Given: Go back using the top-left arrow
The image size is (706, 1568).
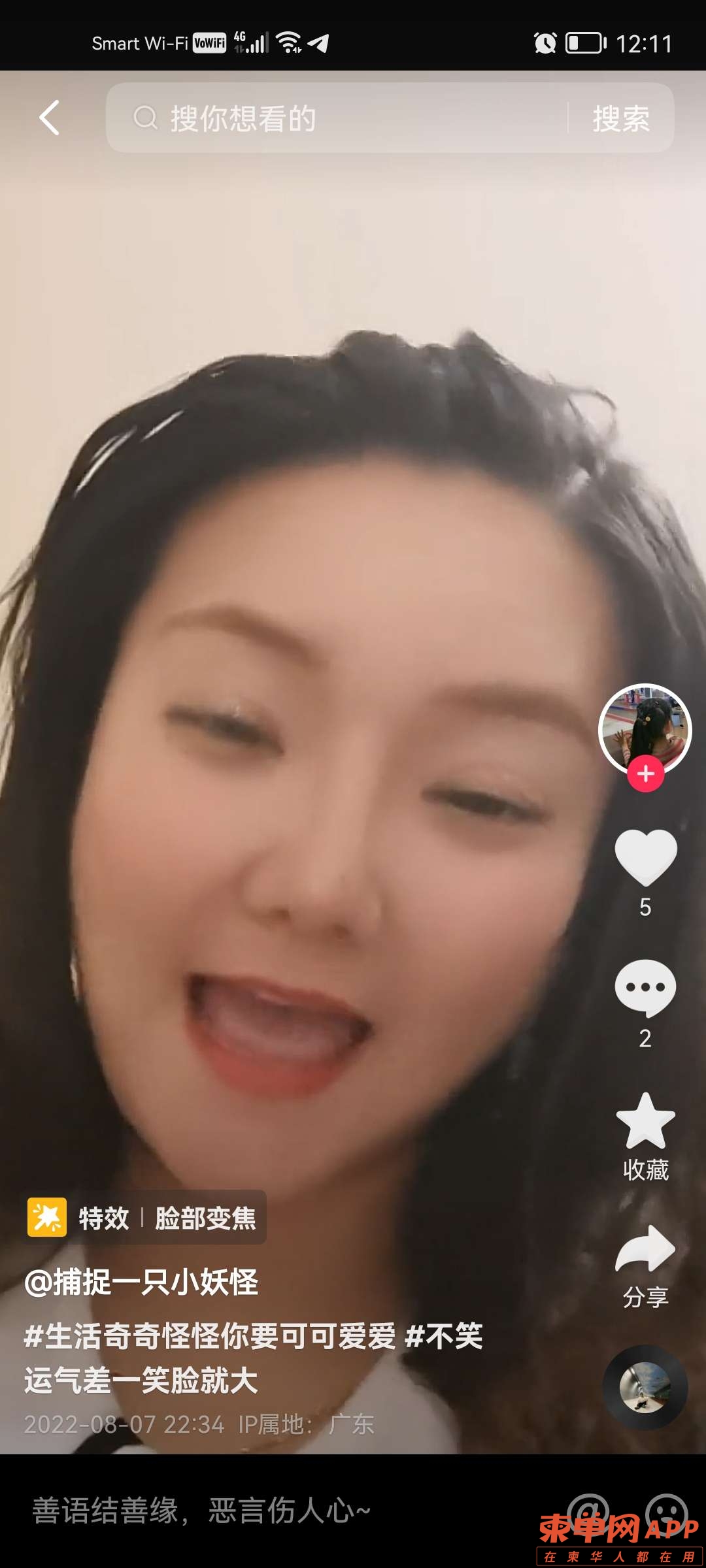Looking at the screenshot, I should tap(50, 118).
